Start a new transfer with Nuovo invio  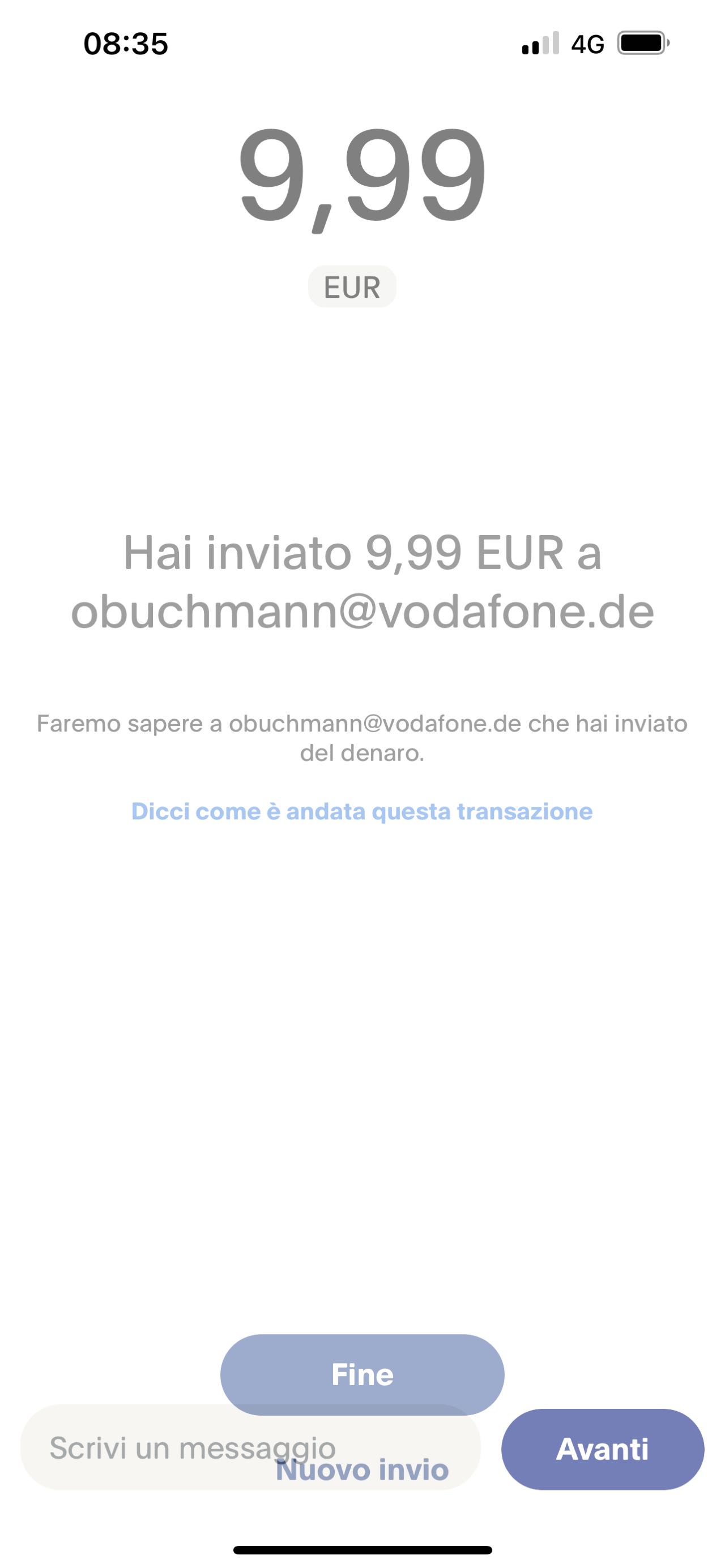point(363,1471)
